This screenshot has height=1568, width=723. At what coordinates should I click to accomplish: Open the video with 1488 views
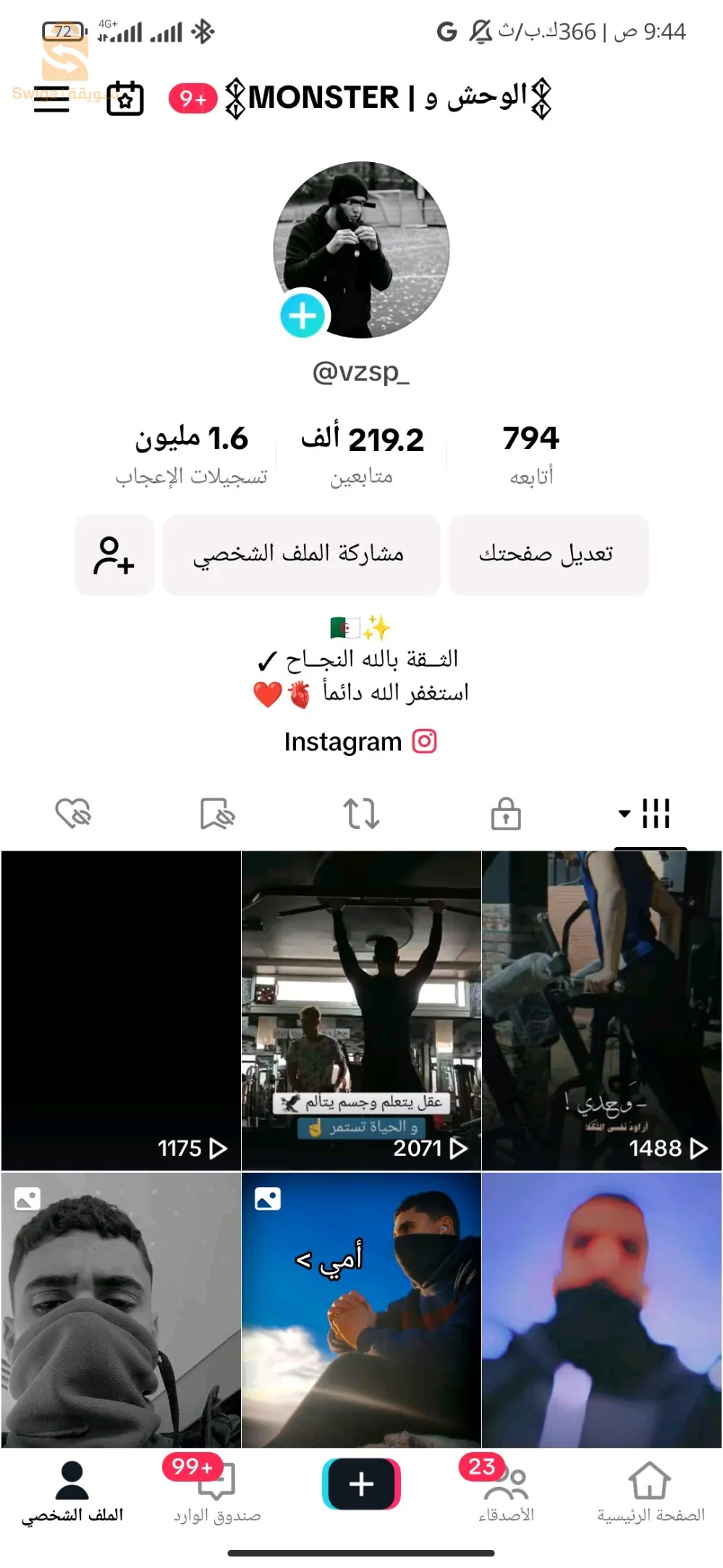601,1010
